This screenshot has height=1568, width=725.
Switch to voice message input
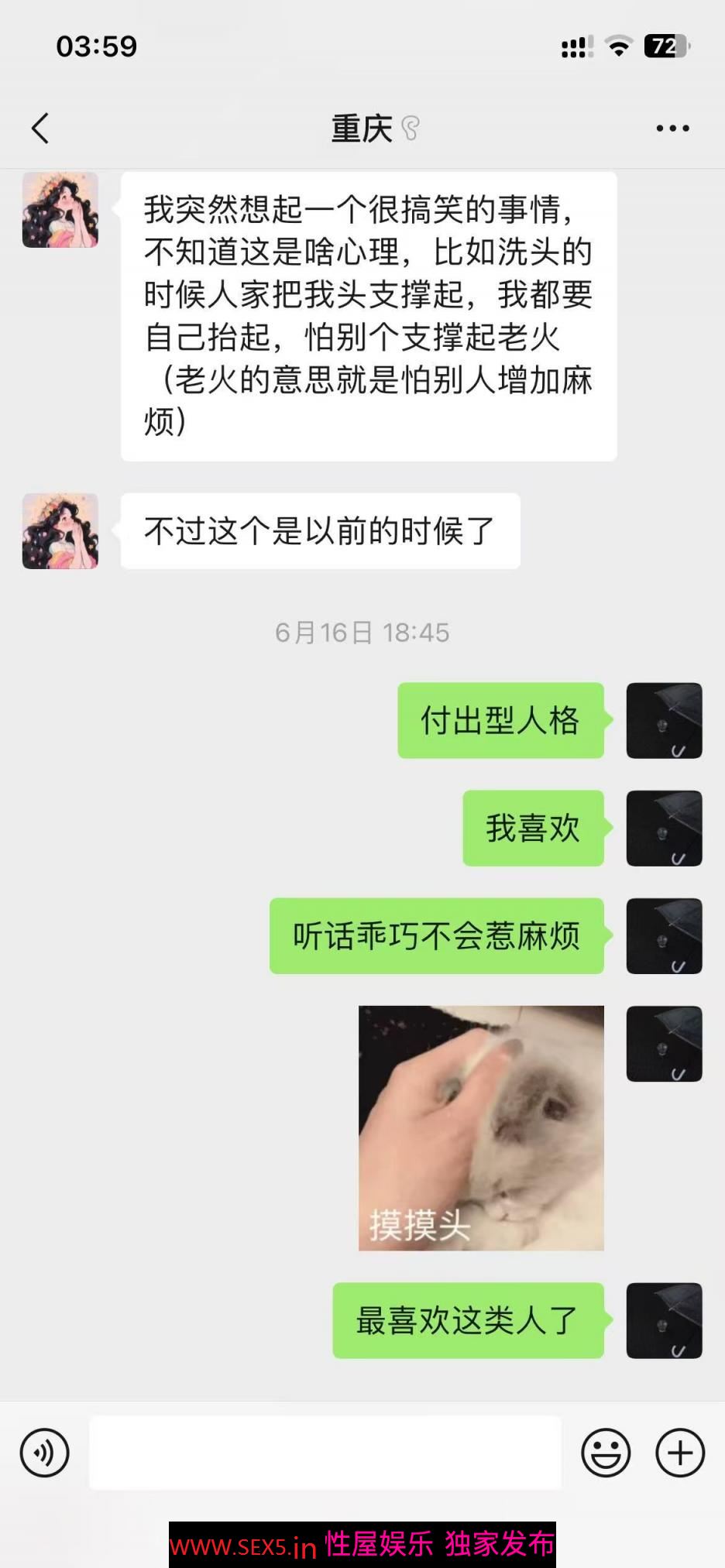tap(45, 1453)
